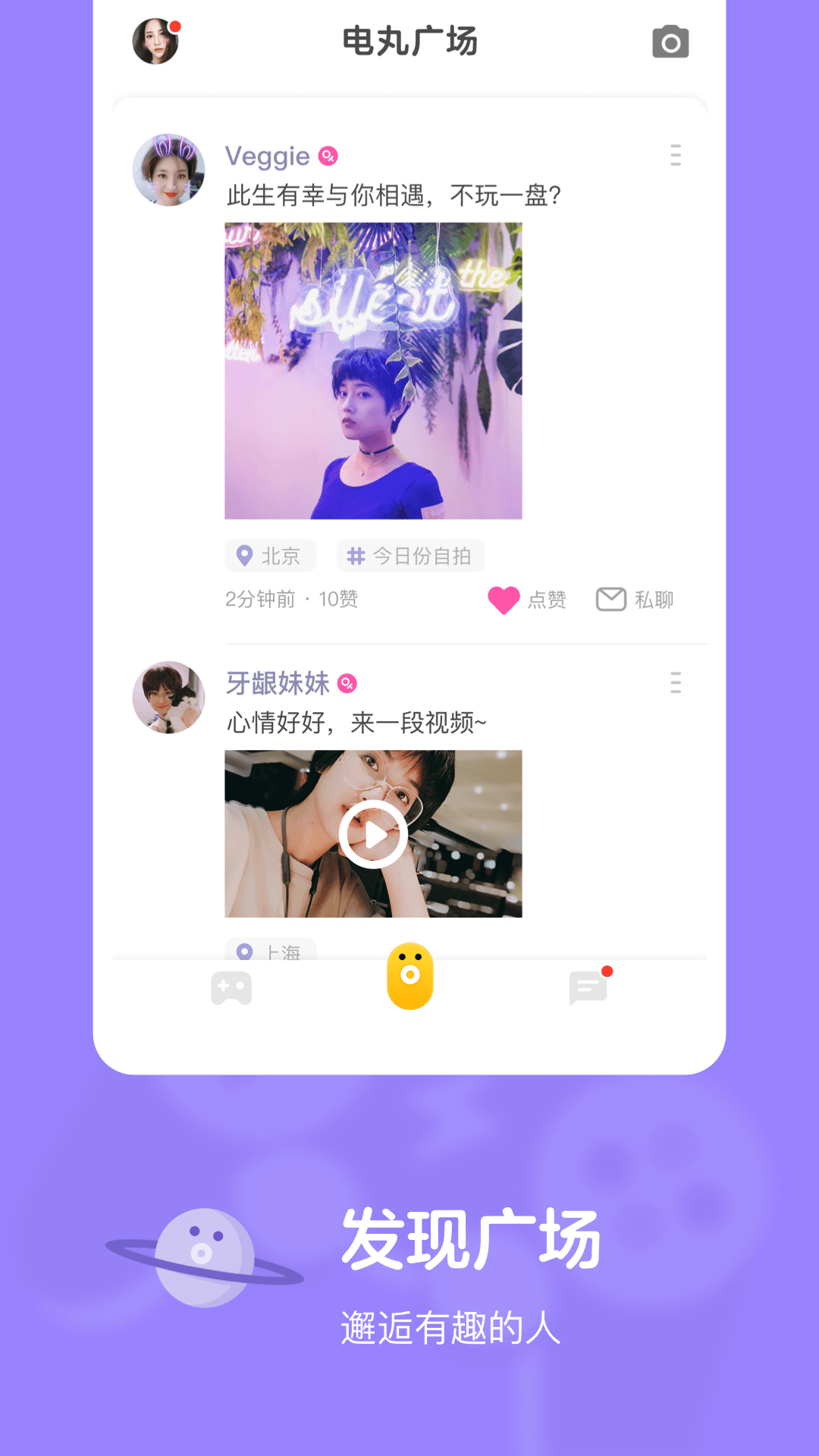The width and height of the screenshot is (819, 1456).
Task: Open your profile avatar with notification dot
Action: [156, 42]
